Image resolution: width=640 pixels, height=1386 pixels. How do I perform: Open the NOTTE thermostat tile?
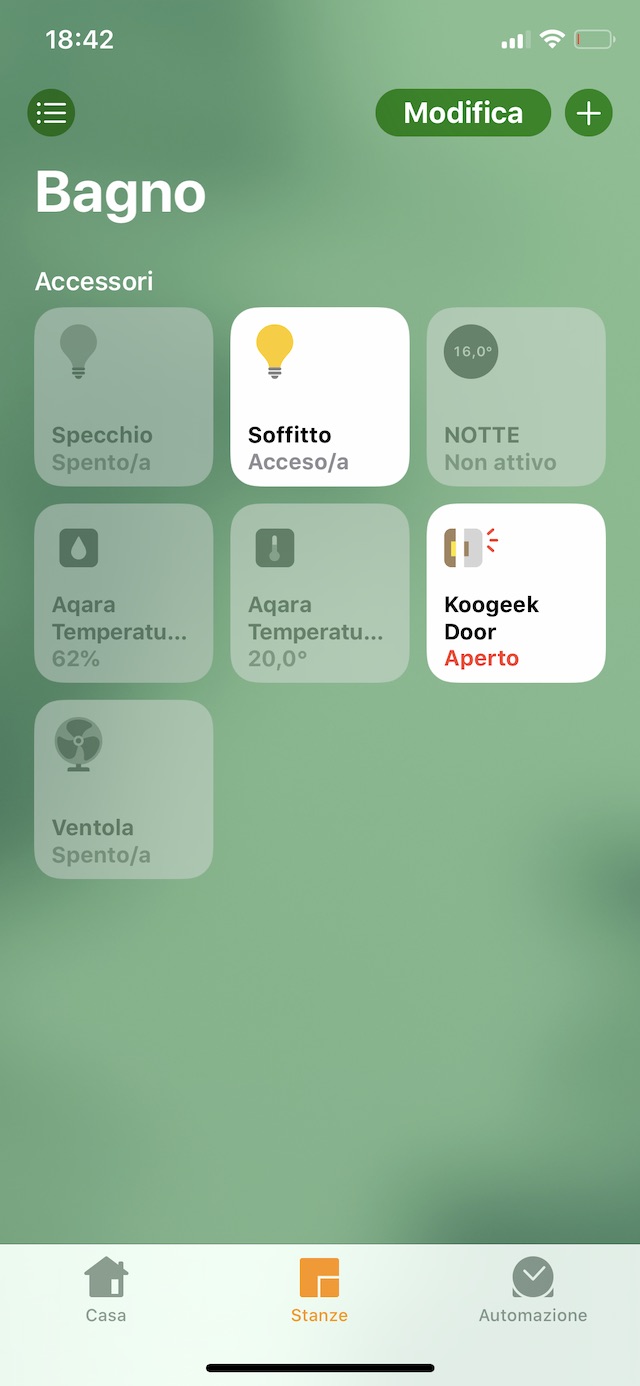click(516, 397)
